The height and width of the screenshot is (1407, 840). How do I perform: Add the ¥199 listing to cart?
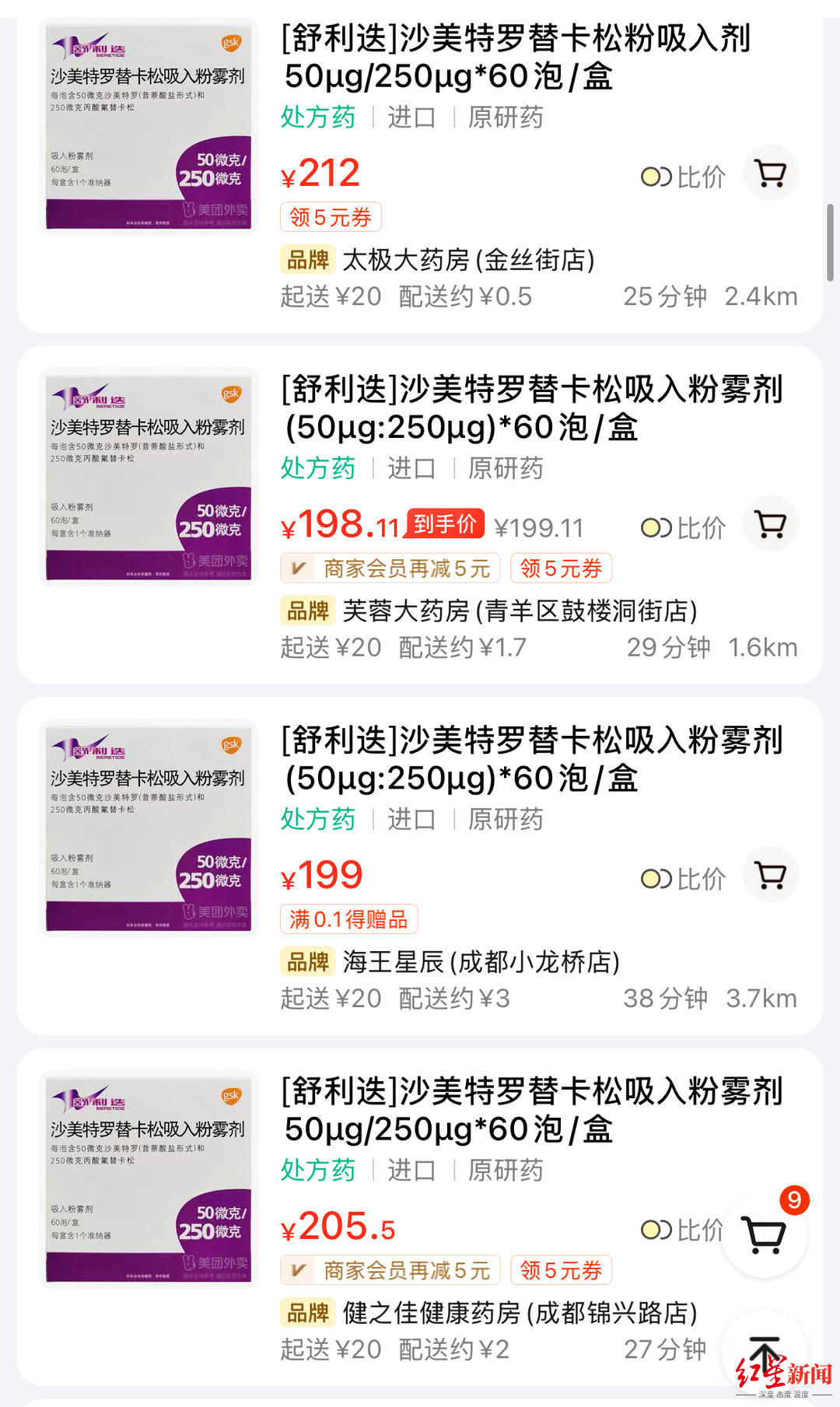coord(771,875)
